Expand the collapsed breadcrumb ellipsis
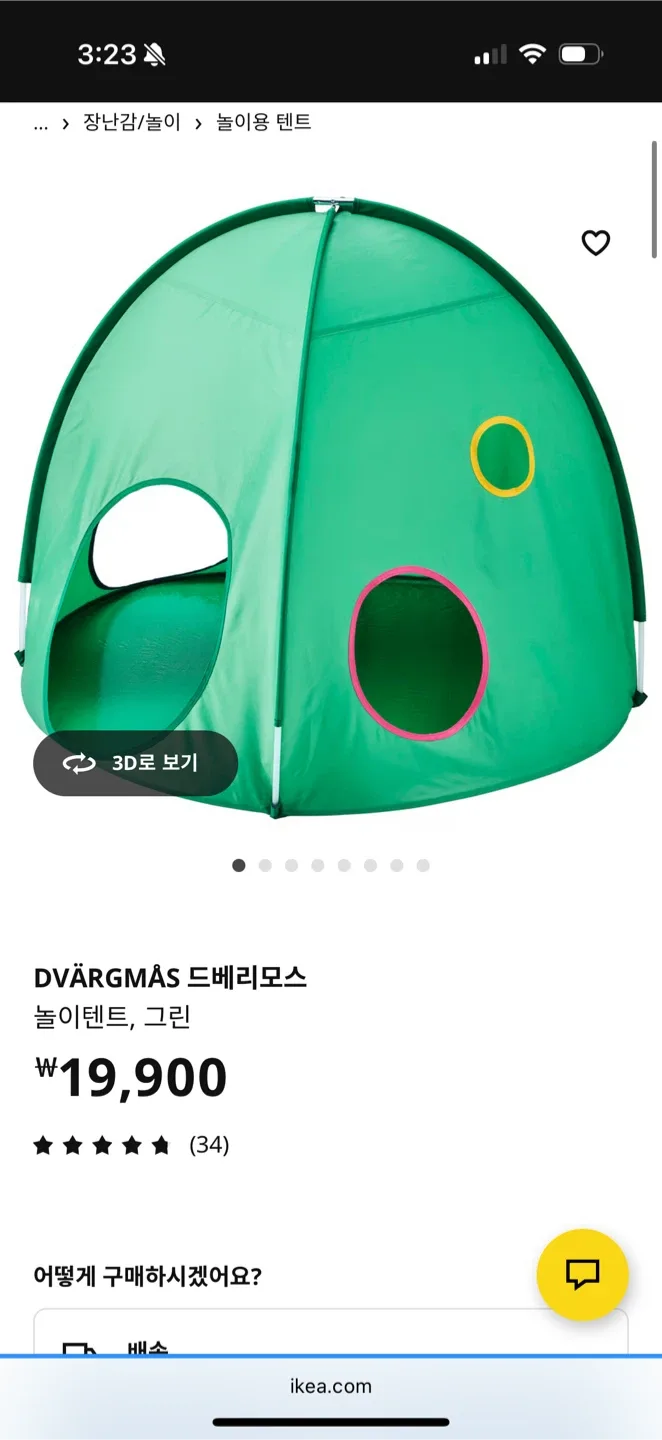Image resolution: width=662 pixels, height=1440 pixels. [40, 124]
